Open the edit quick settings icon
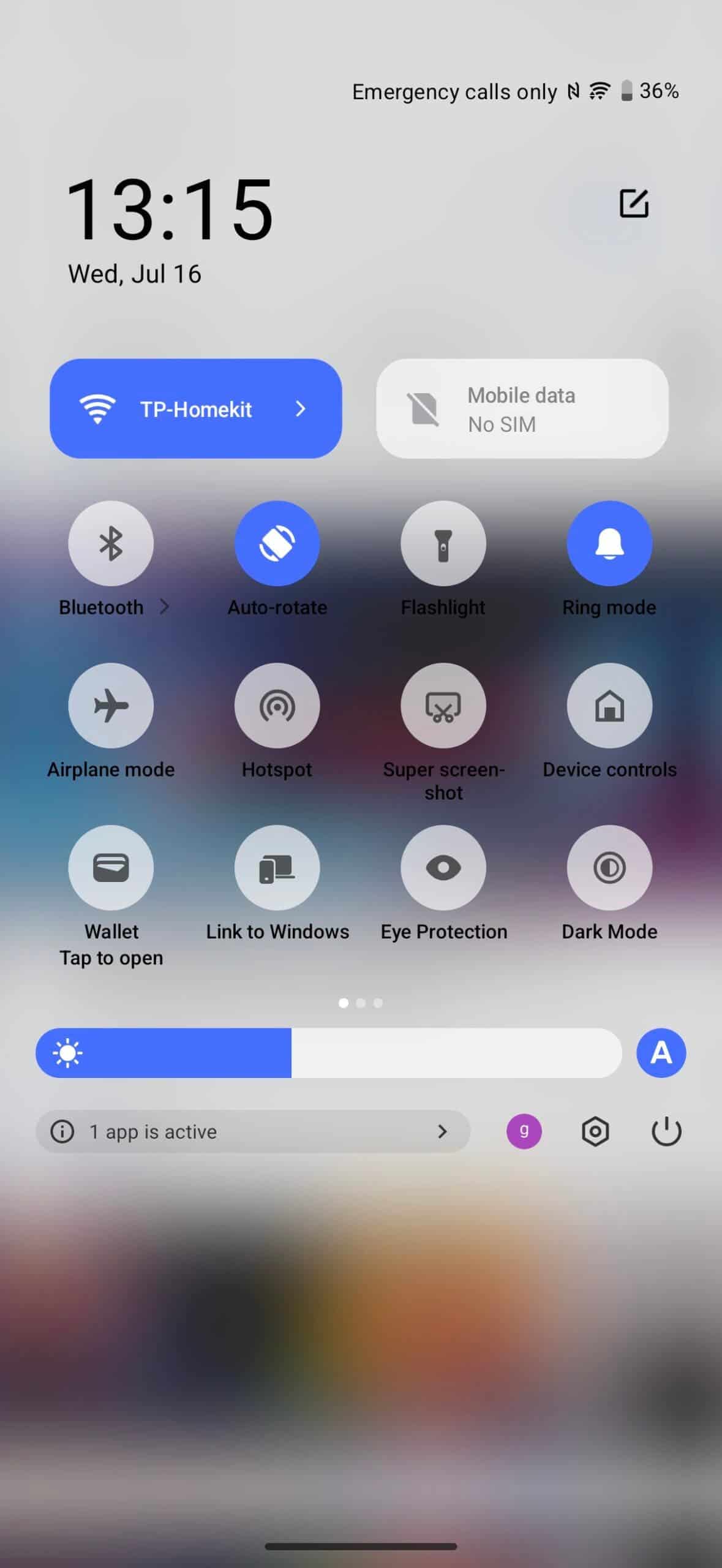Image resolution: width=722 pixels, height=1568 pixels. pyautogui.click(x=634, y=204)
